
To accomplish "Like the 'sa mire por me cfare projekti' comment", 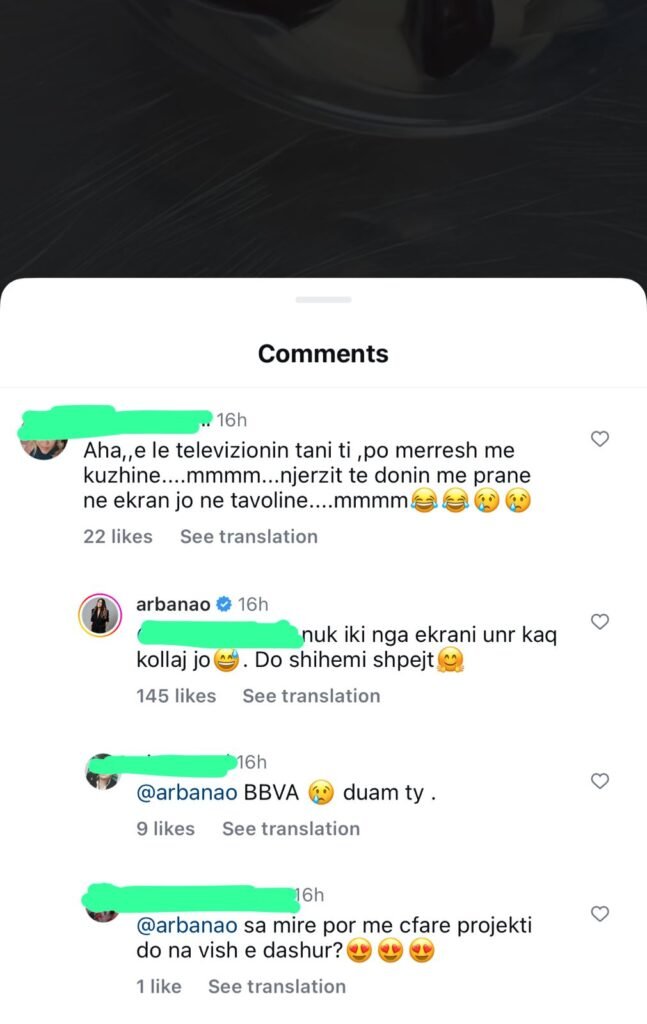I will pos(600,913).
